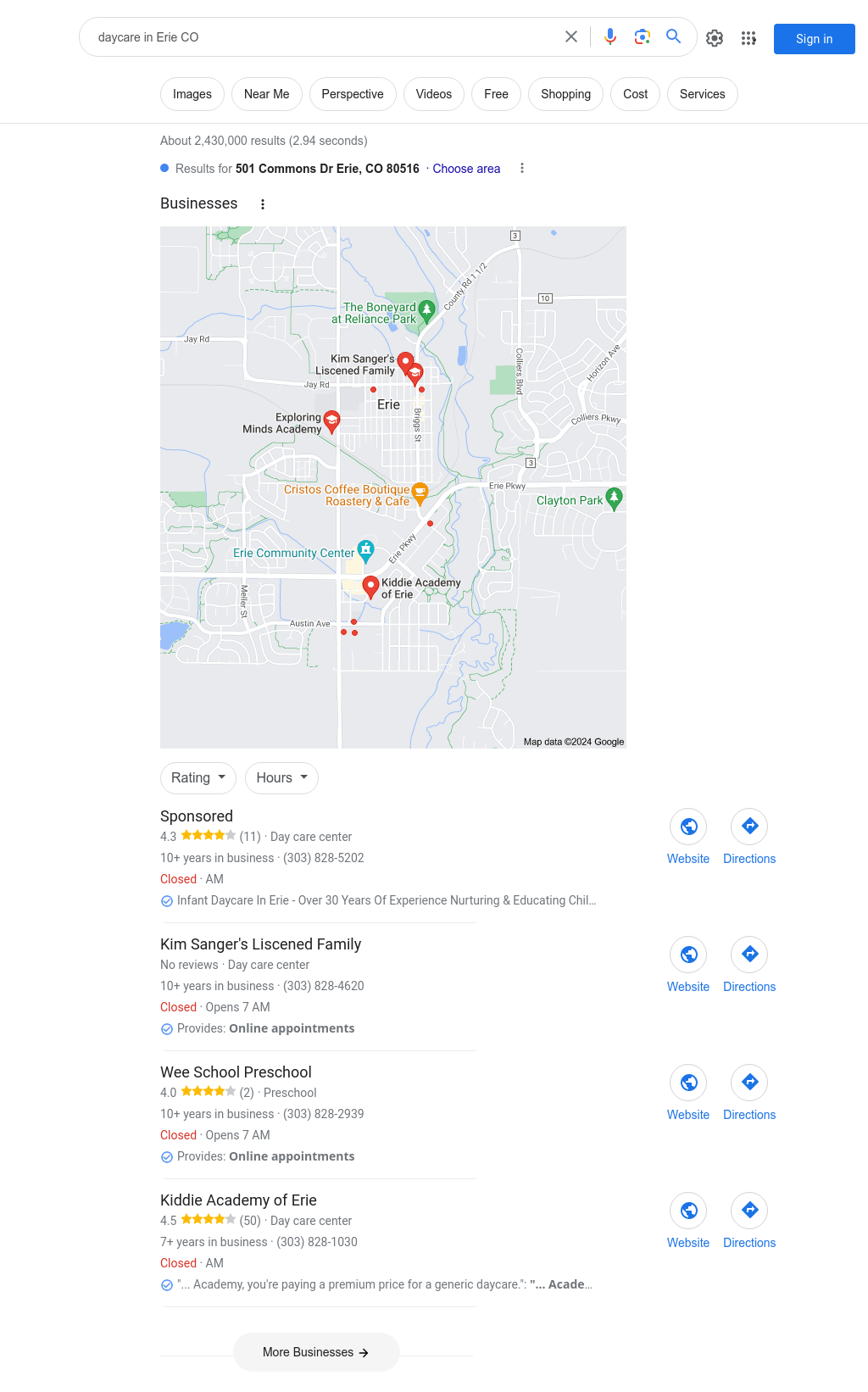Expand the Rating filter dropdown
868x1392 pixels.
click(x=198, y=777)
